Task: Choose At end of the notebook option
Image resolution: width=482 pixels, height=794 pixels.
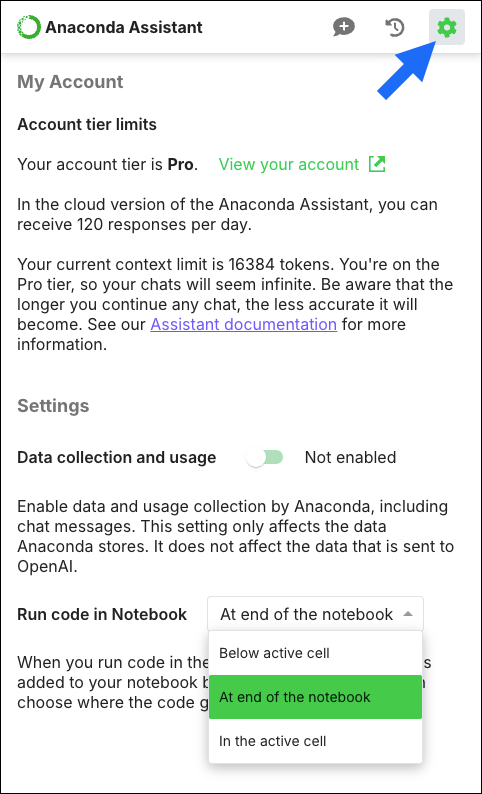Action: 315,697
